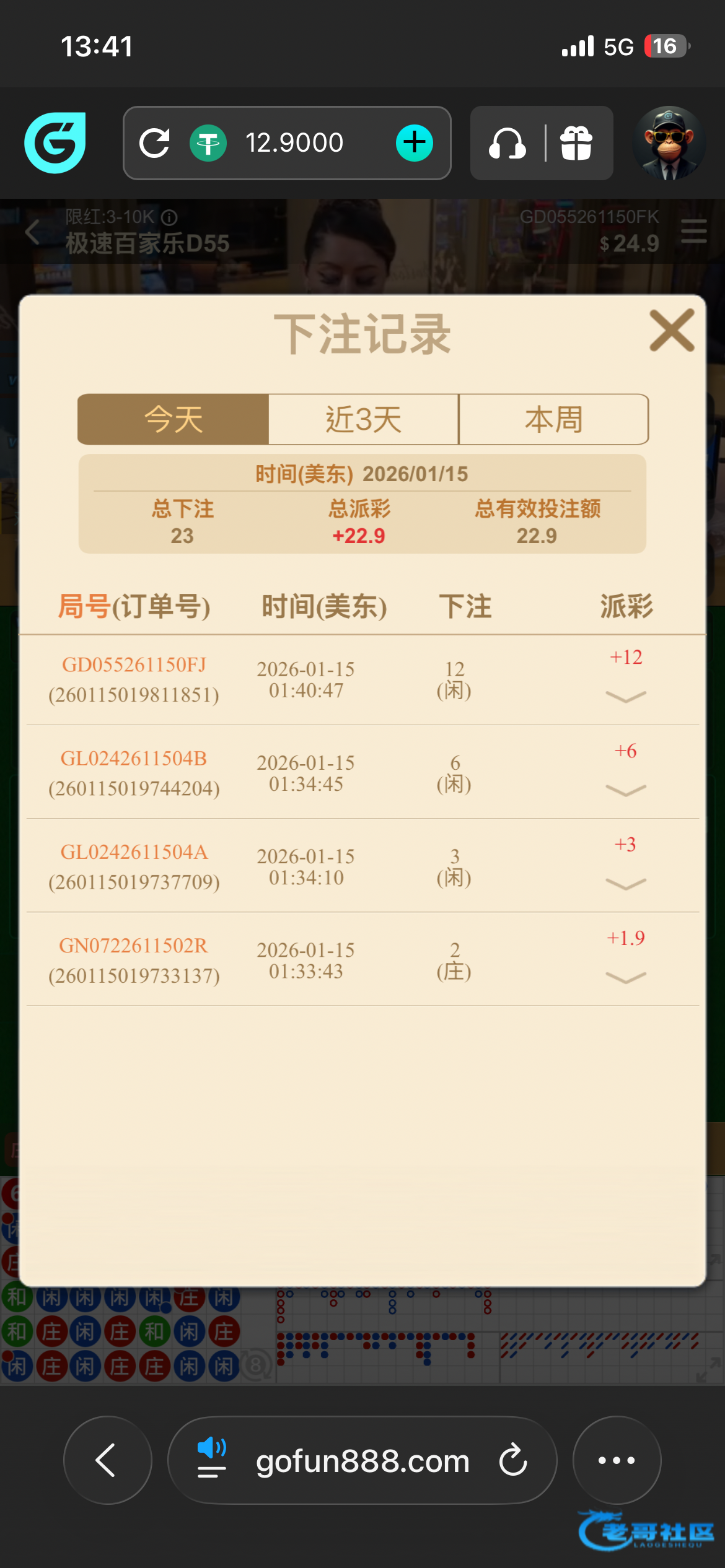
Task: Expand details for round GL0242611504B
Action: [x=625, y=790]
